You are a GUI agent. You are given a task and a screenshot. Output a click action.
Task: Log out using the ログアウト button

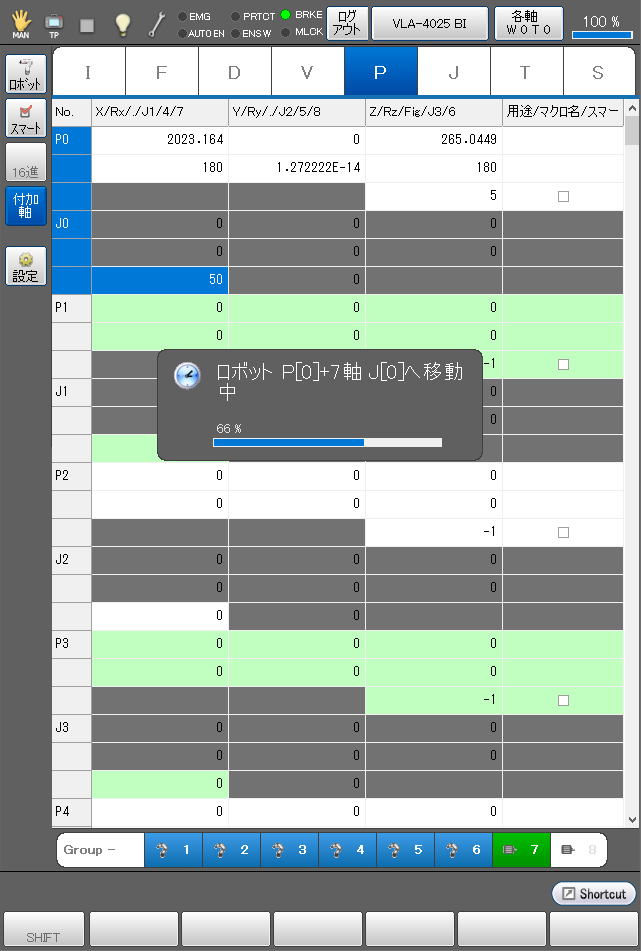347,23
